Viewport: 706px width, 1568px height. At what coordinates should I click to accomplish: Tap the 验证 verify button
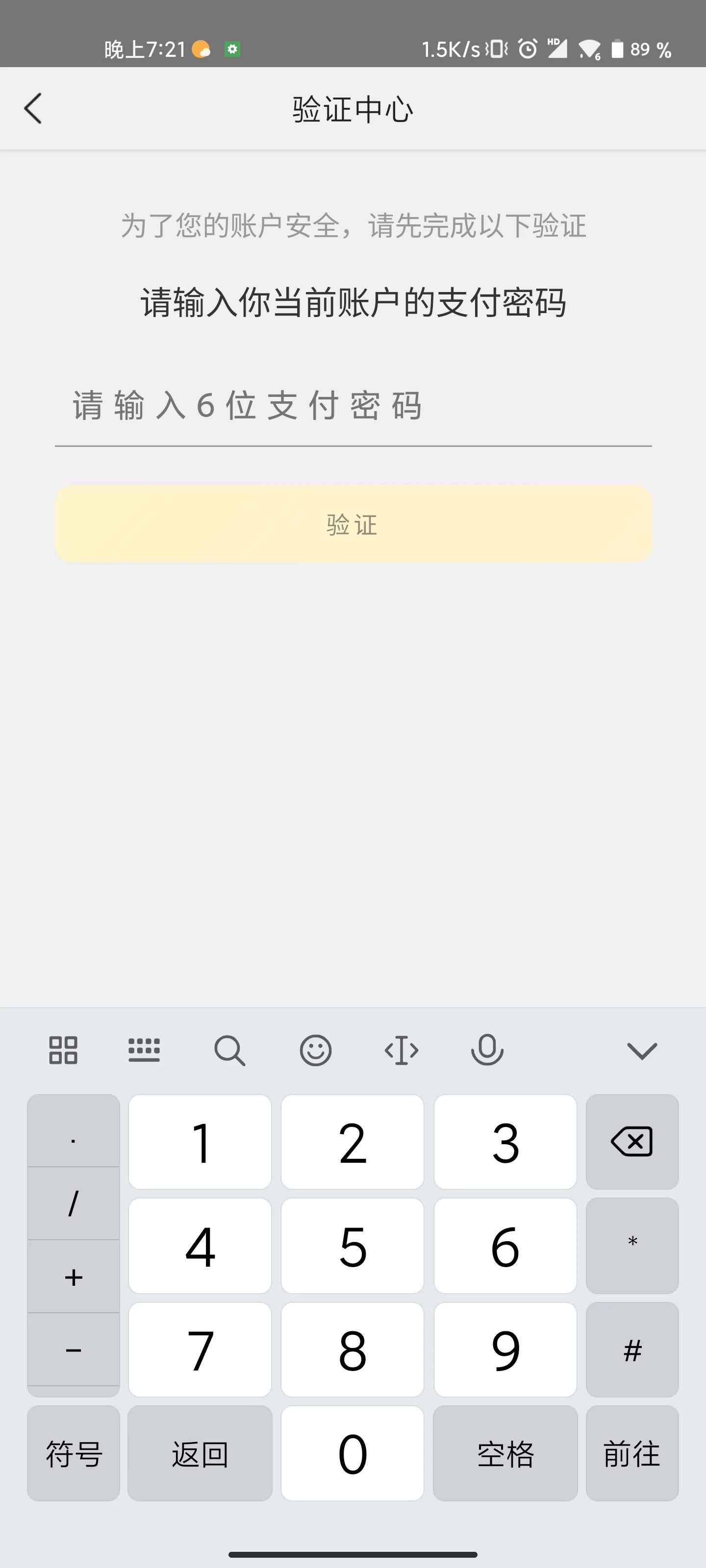(x=353, y=523)
